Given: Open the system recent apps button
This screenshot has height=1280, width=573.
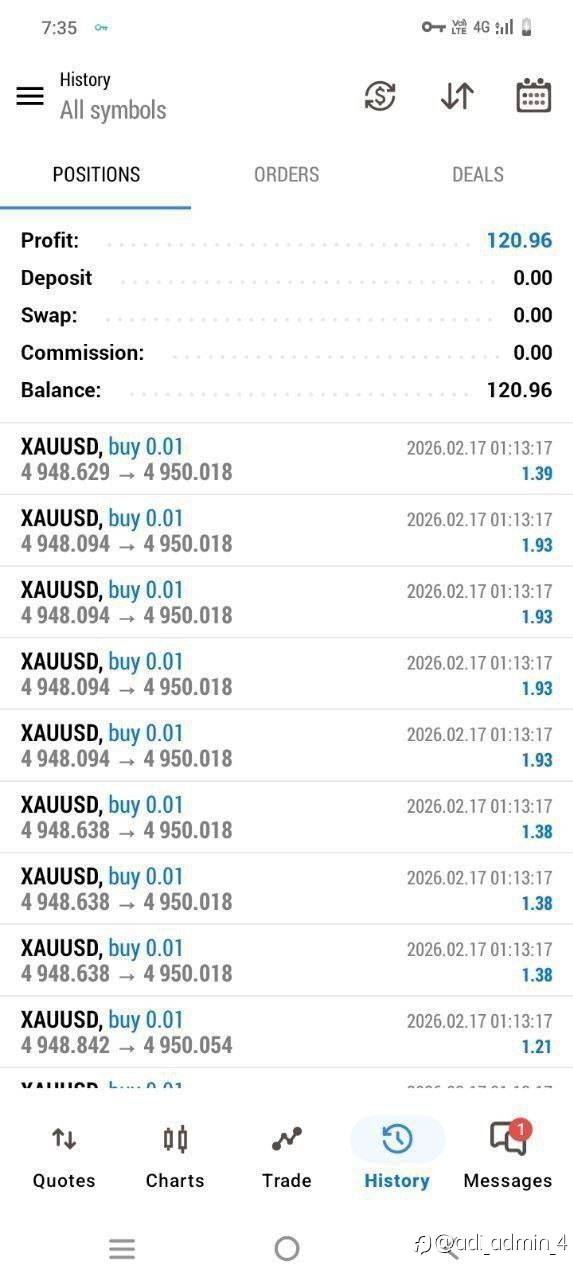Looking at the screenshot, I should (122, 1248).
